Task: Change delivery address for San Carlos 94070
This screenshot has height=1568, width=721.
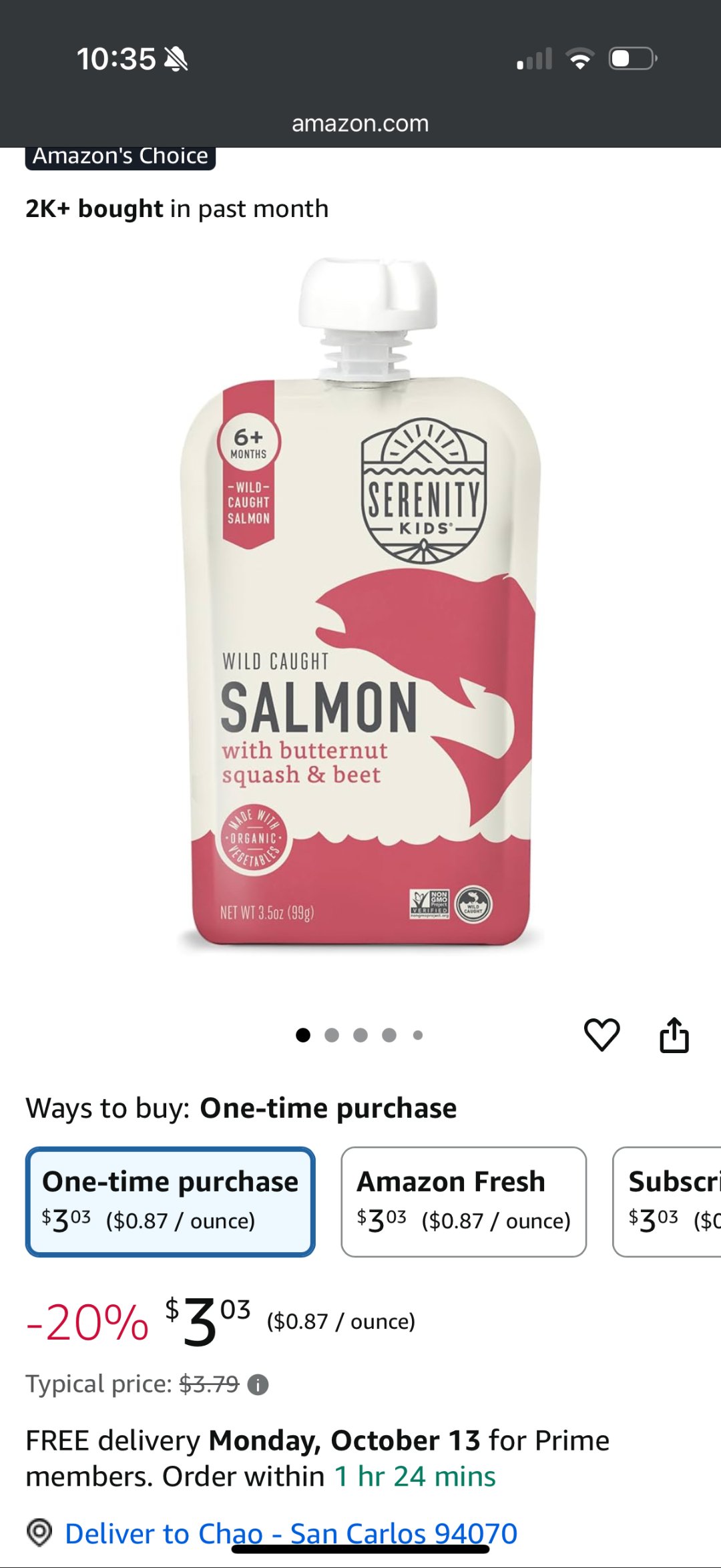Action: coord(290,1533)
